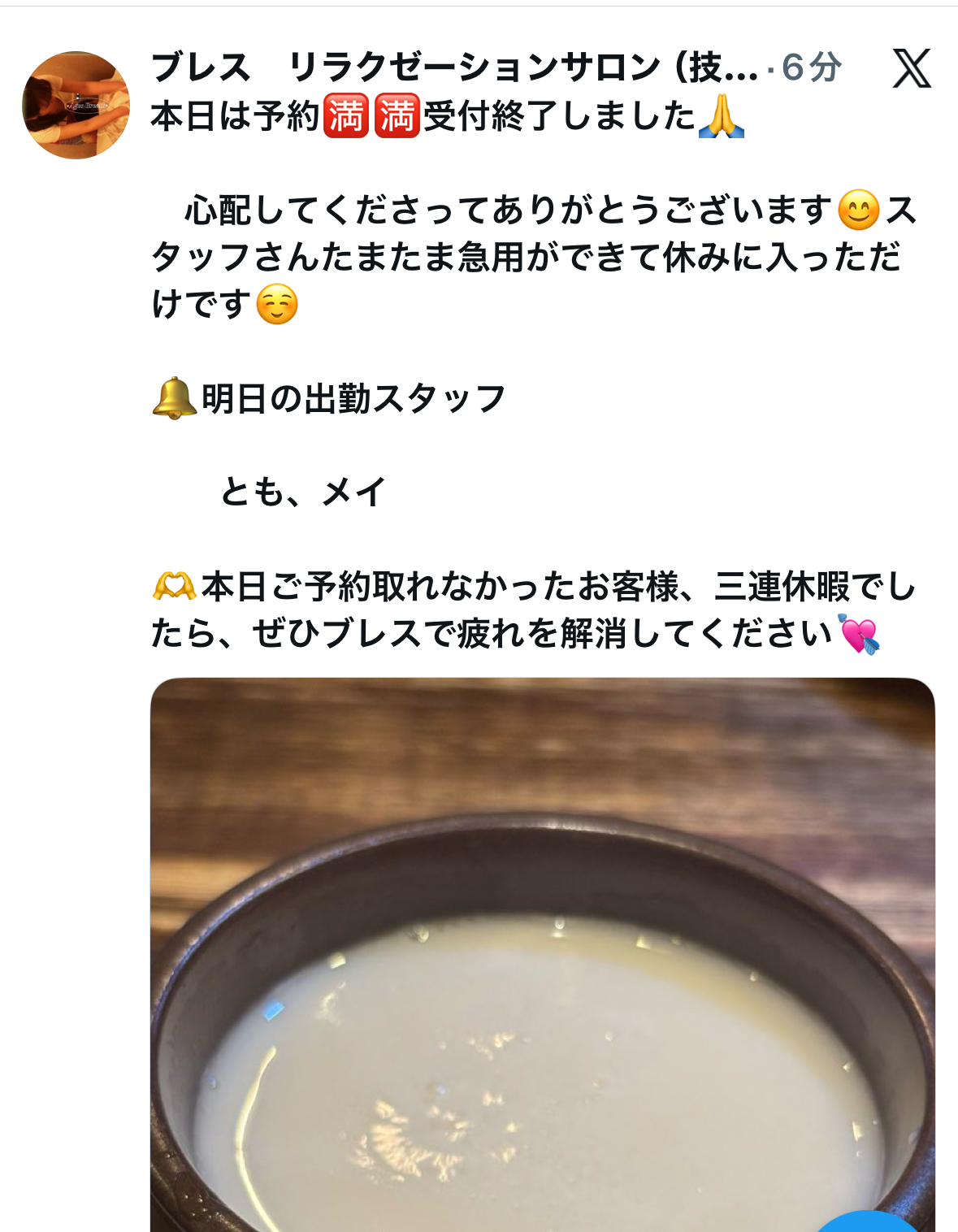
Task: Open this post via the X logo
Action: coord(911,68)
